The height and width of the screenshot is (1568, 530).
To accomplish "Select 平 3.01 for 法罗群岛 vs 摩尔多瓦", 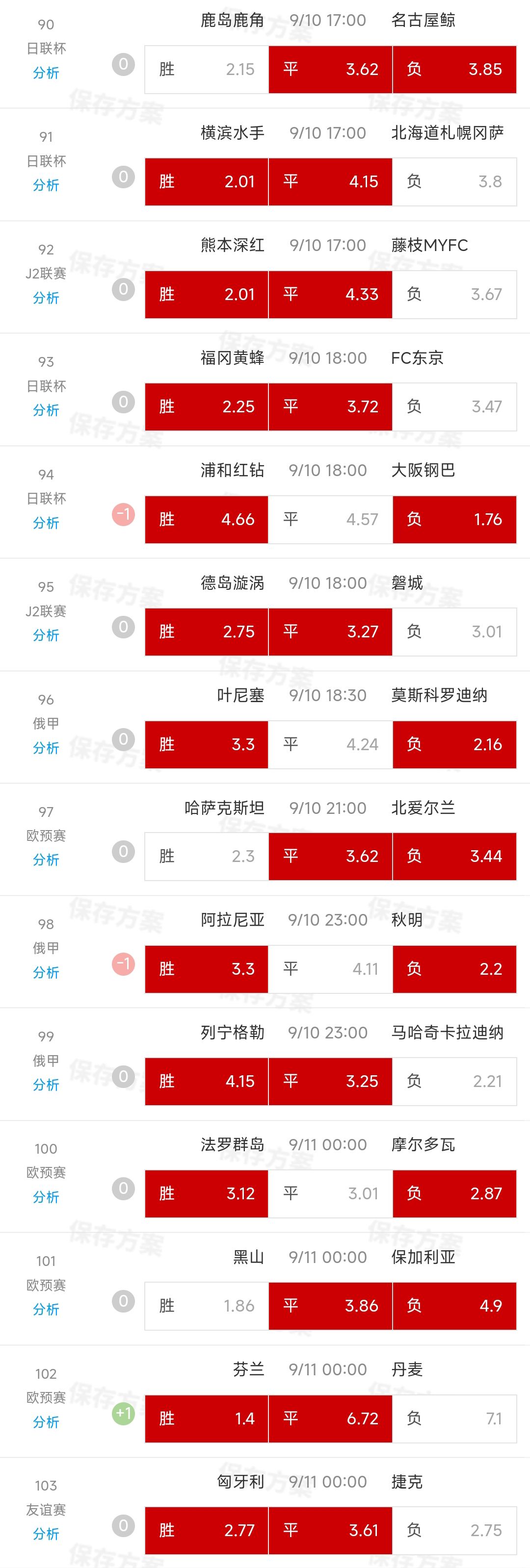I will (330, 1194).
